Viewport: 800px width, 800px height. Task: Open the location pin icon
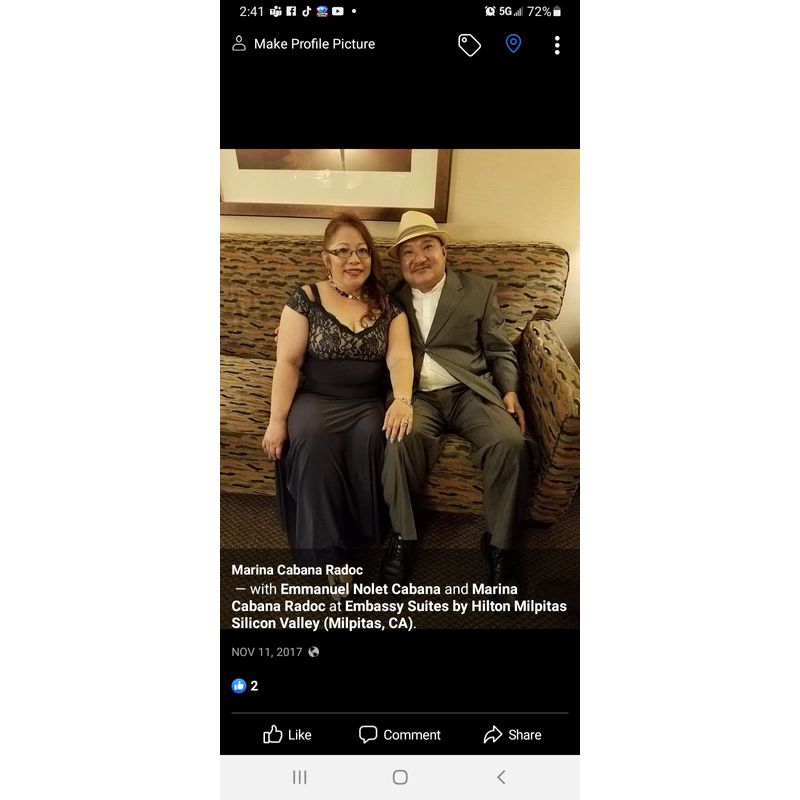click(x=513, y=44)
